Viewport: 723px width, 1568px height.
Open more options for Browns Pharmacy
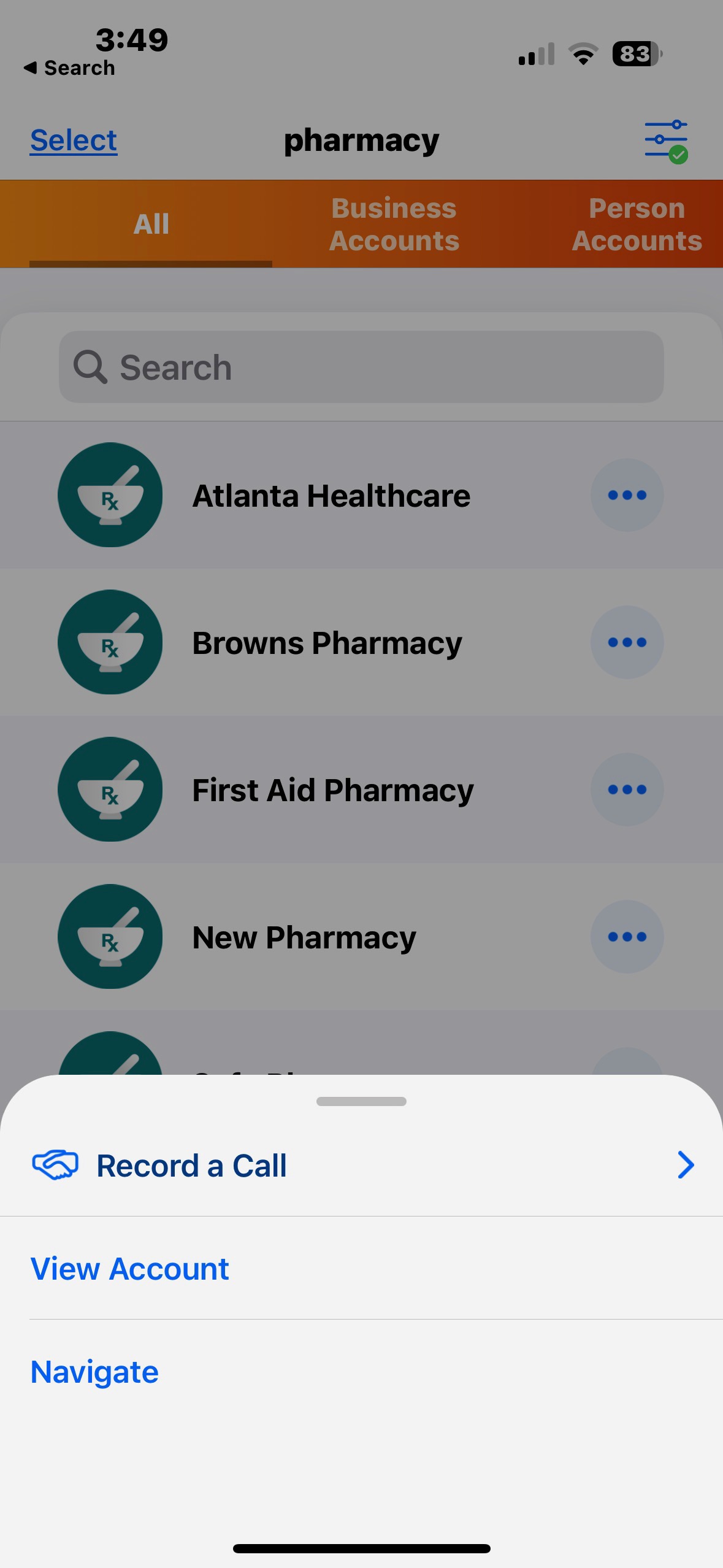point(627,642)
